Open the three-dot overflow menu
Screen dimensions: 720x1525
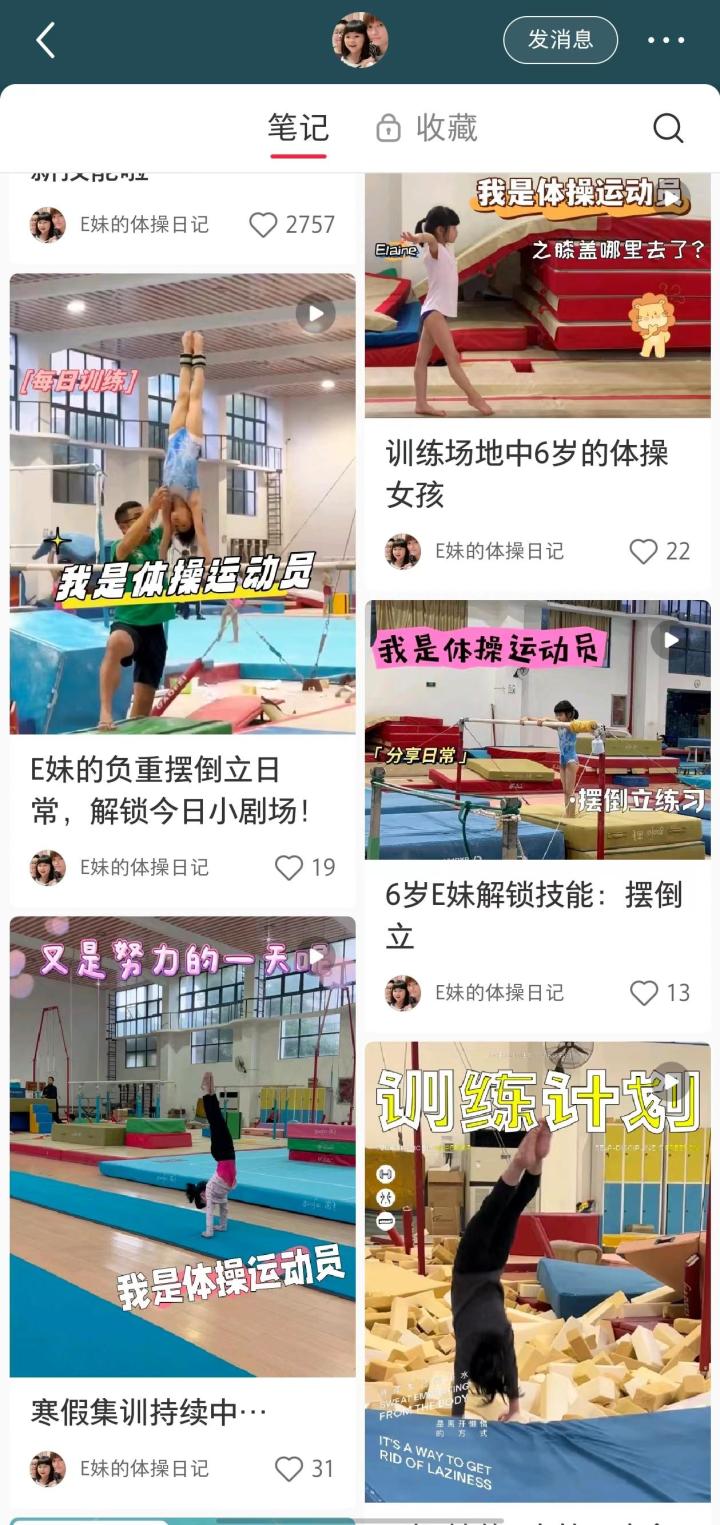666,40
